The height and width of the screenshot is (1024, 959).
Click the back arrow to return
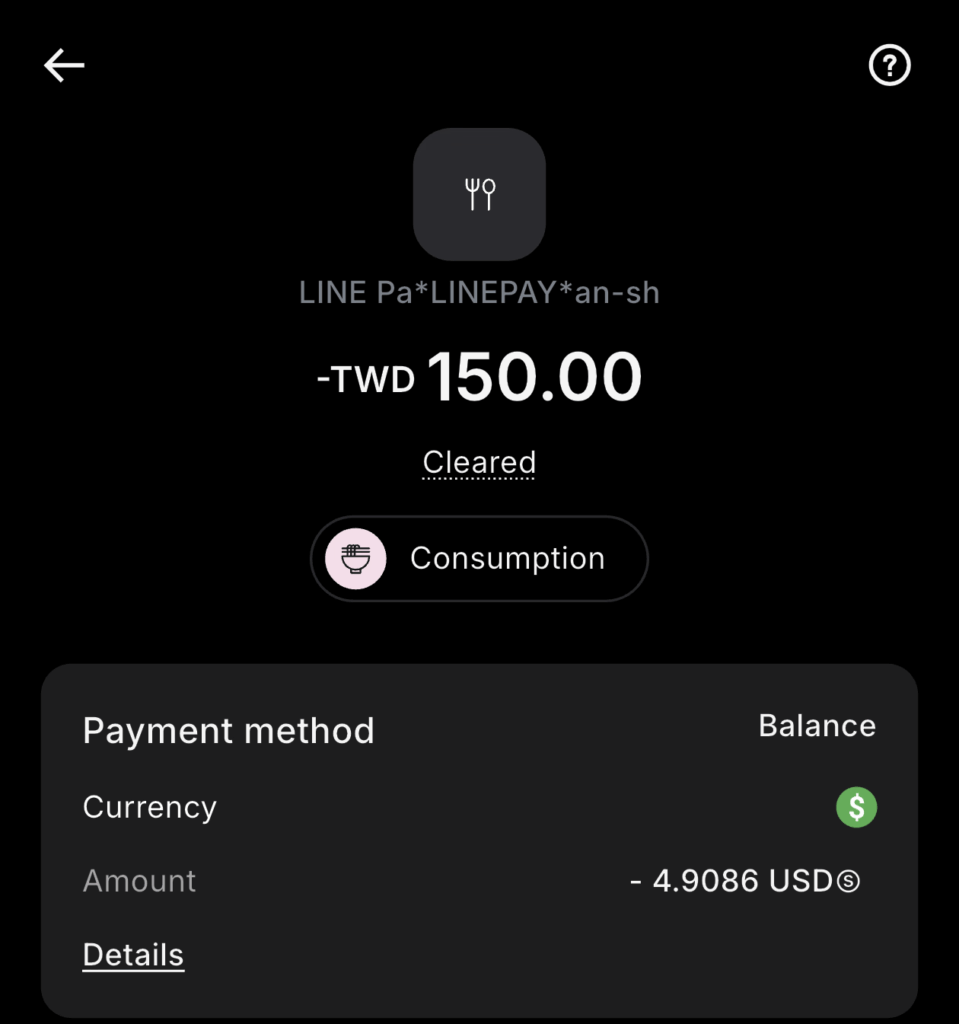click(x=63, y=65)
